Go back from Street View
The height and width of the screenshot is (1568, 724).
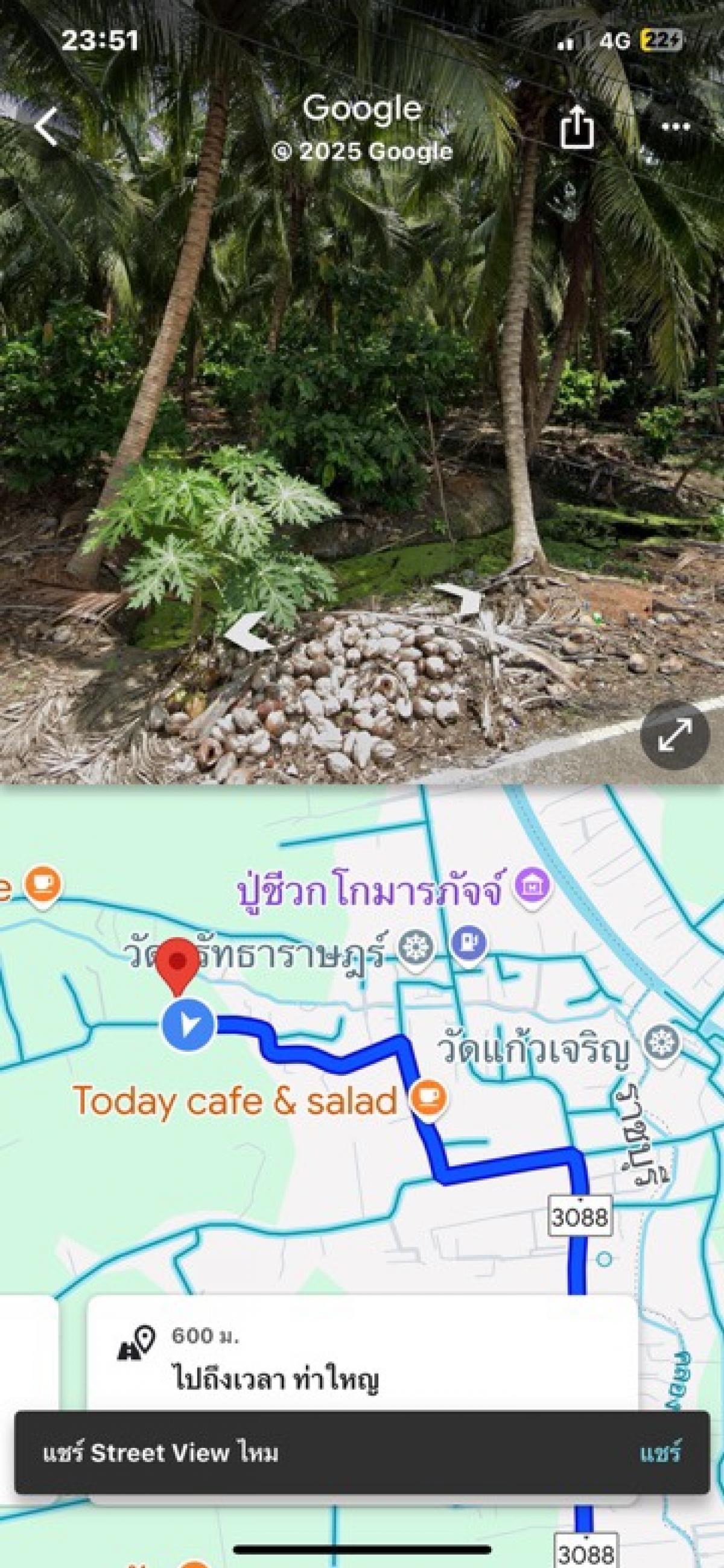(46, 127)
